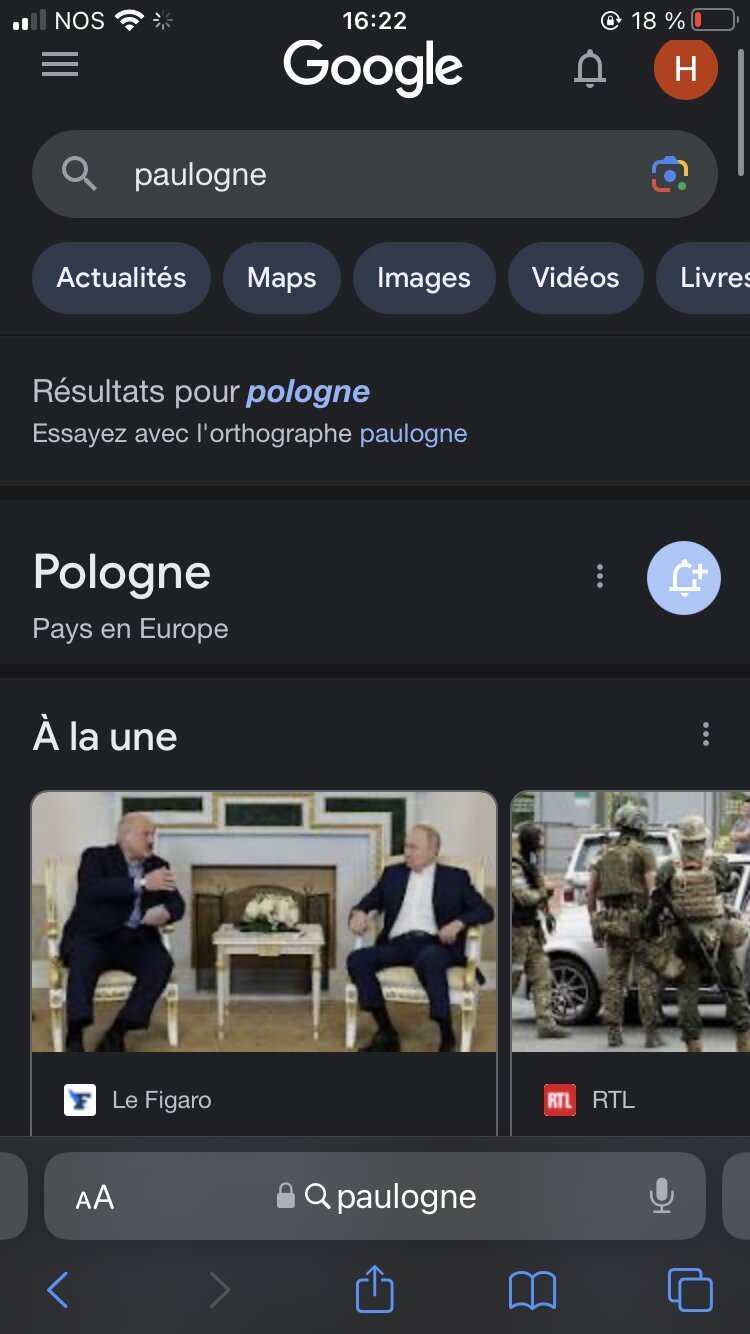The image size is (750, 1334).
Task: Switch to the Maps filter
Action: 281,278
